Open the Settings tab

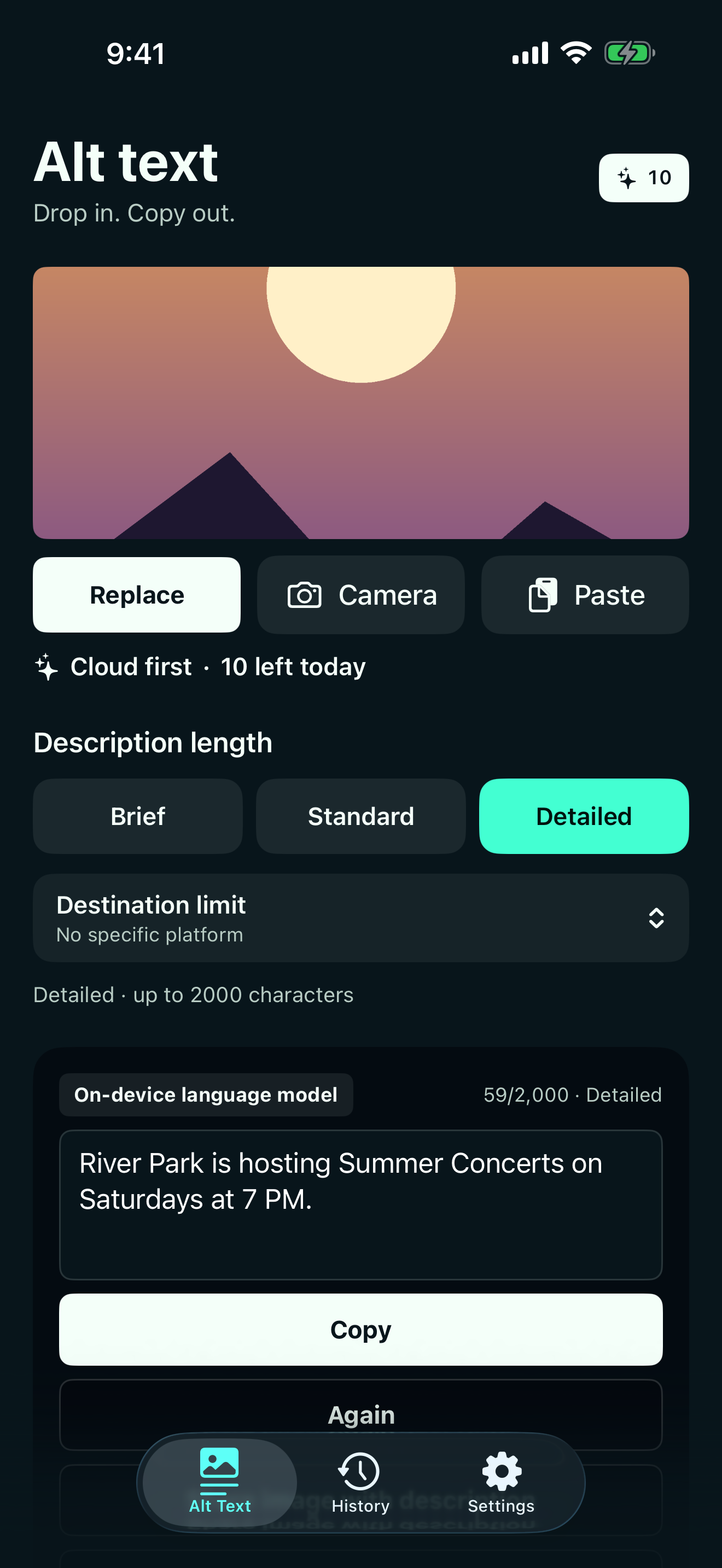pos(501,1483)
